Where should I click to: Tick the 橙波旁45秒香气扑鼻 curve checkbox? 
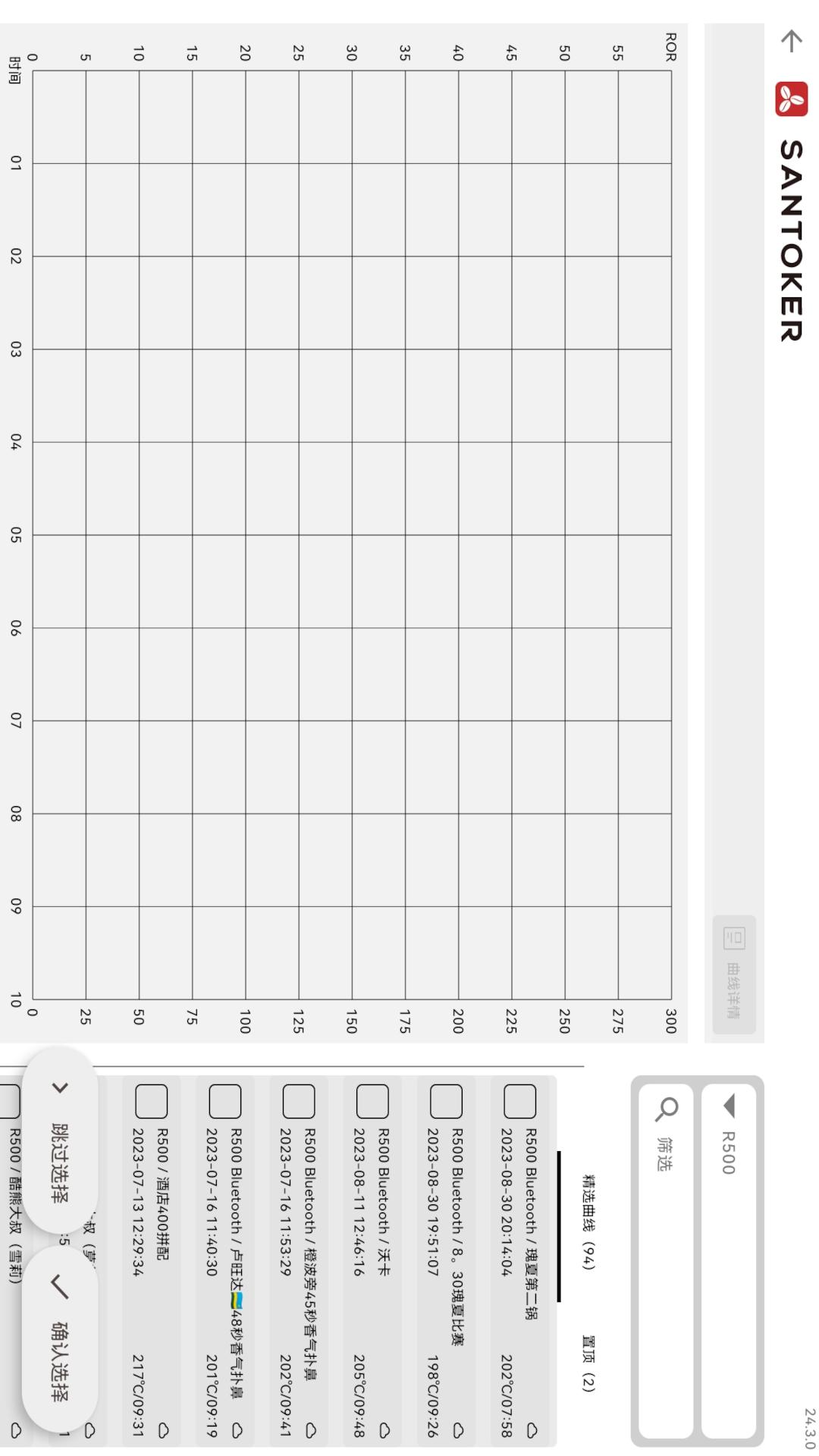point(299,1101)
